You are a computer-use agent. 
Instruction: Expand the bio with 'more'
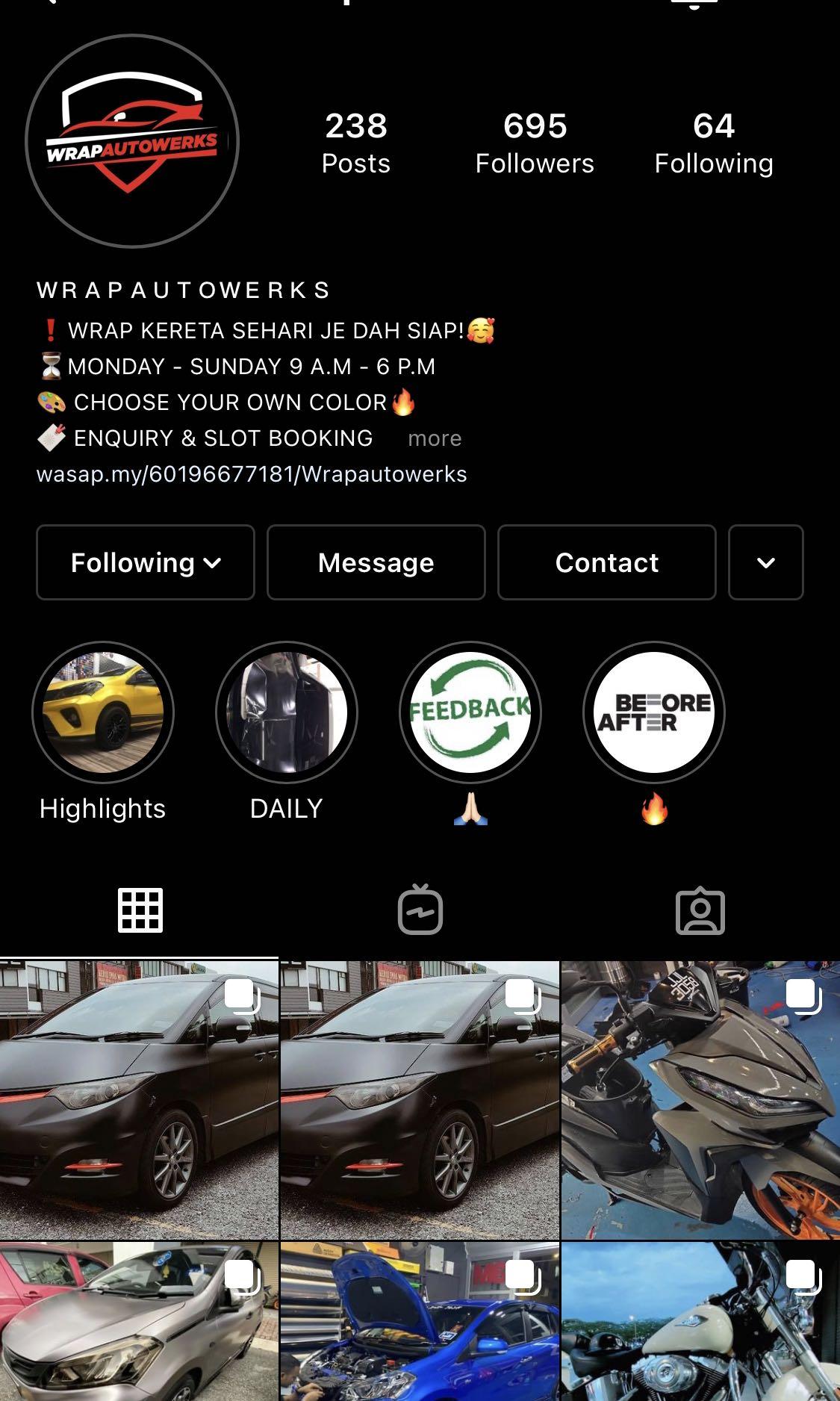point(435,438)
